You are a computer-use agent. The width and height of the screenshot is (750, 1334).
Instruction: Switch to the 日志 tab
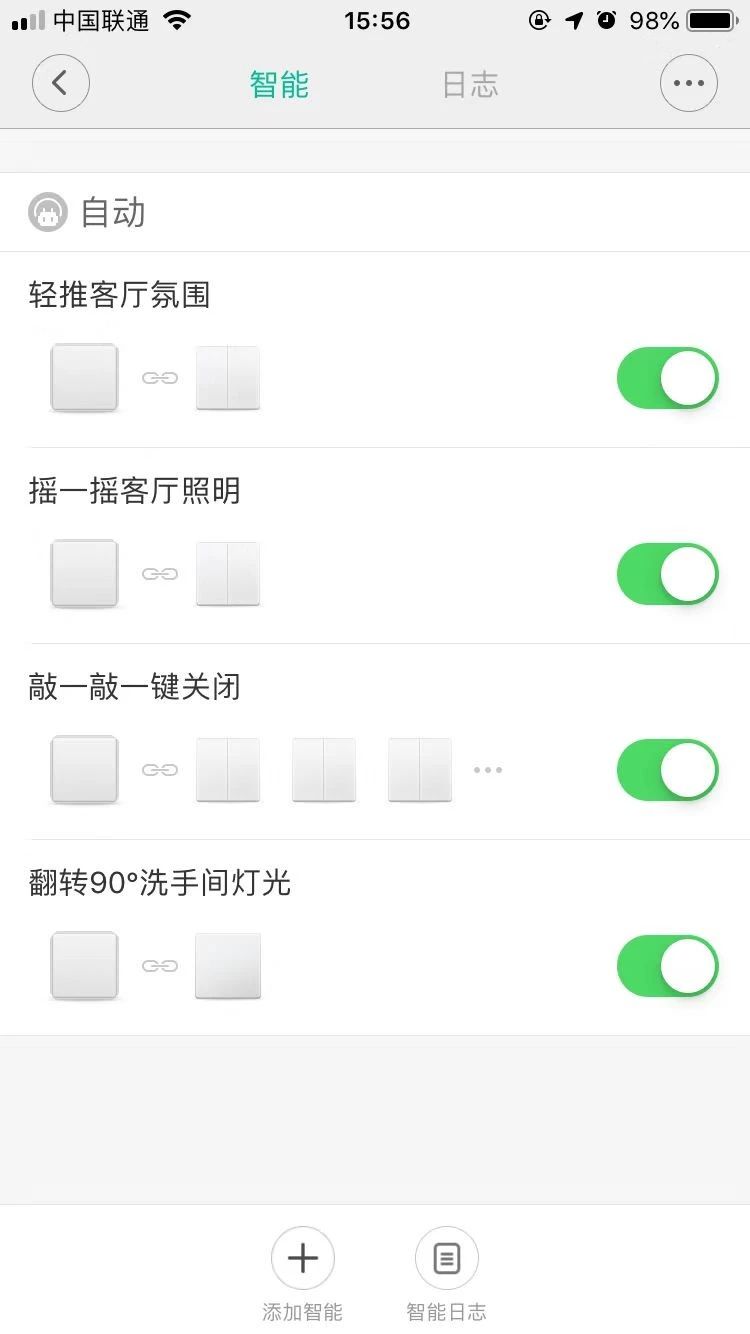[x=469, y=83]
